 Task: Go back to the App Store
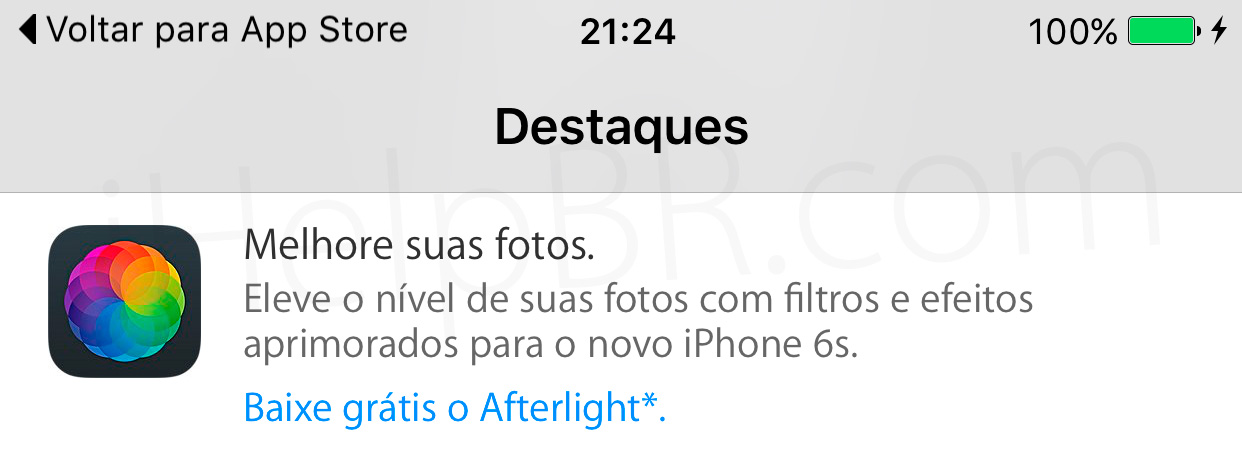click(x=213, y=31)
